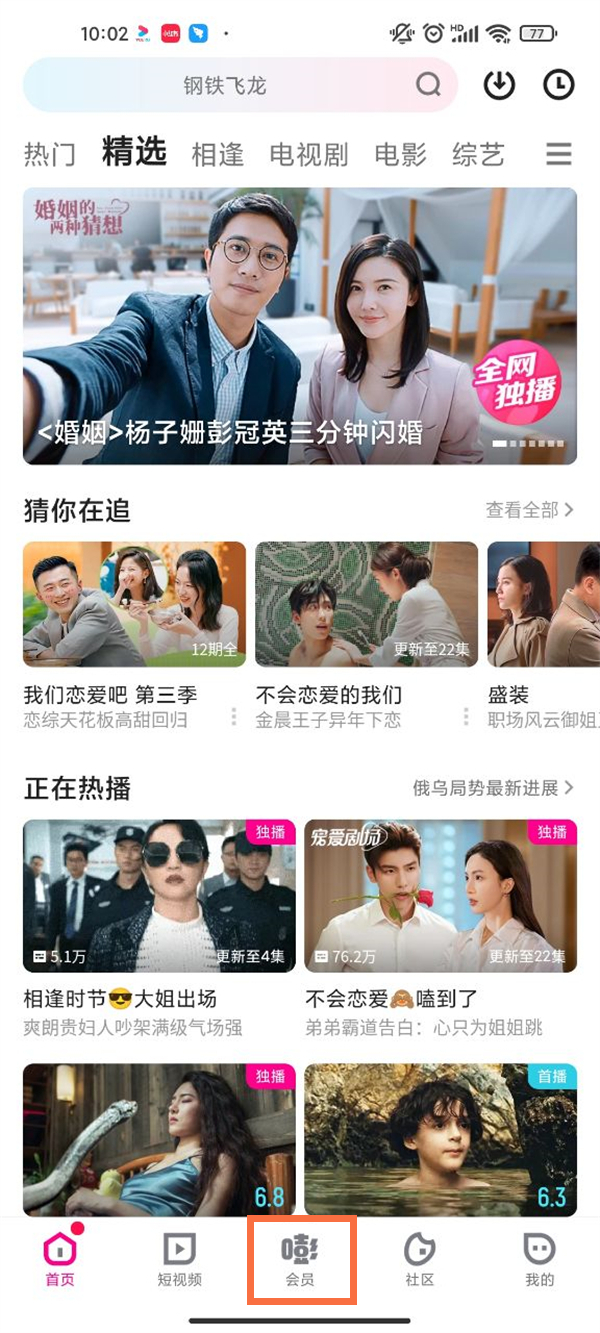
Task: Open watch history clock icon
Action: (x=559, y=85)
